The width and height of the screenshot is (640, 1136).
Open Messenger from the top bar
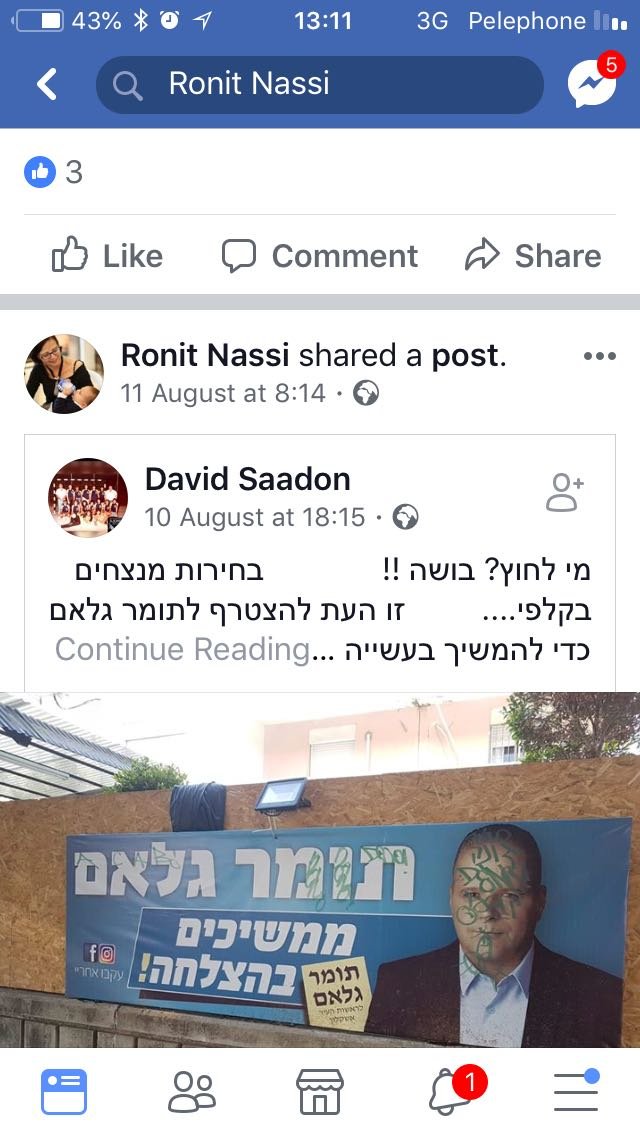click(592, 83)
